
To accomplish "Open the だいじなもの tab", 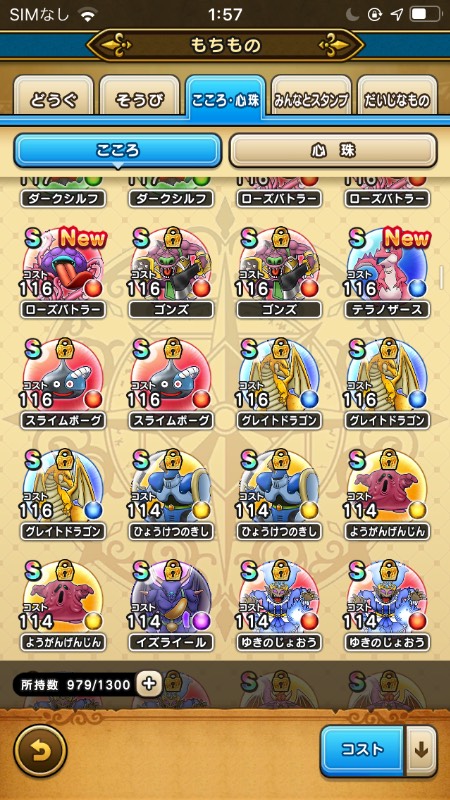I will click(397, 97).
